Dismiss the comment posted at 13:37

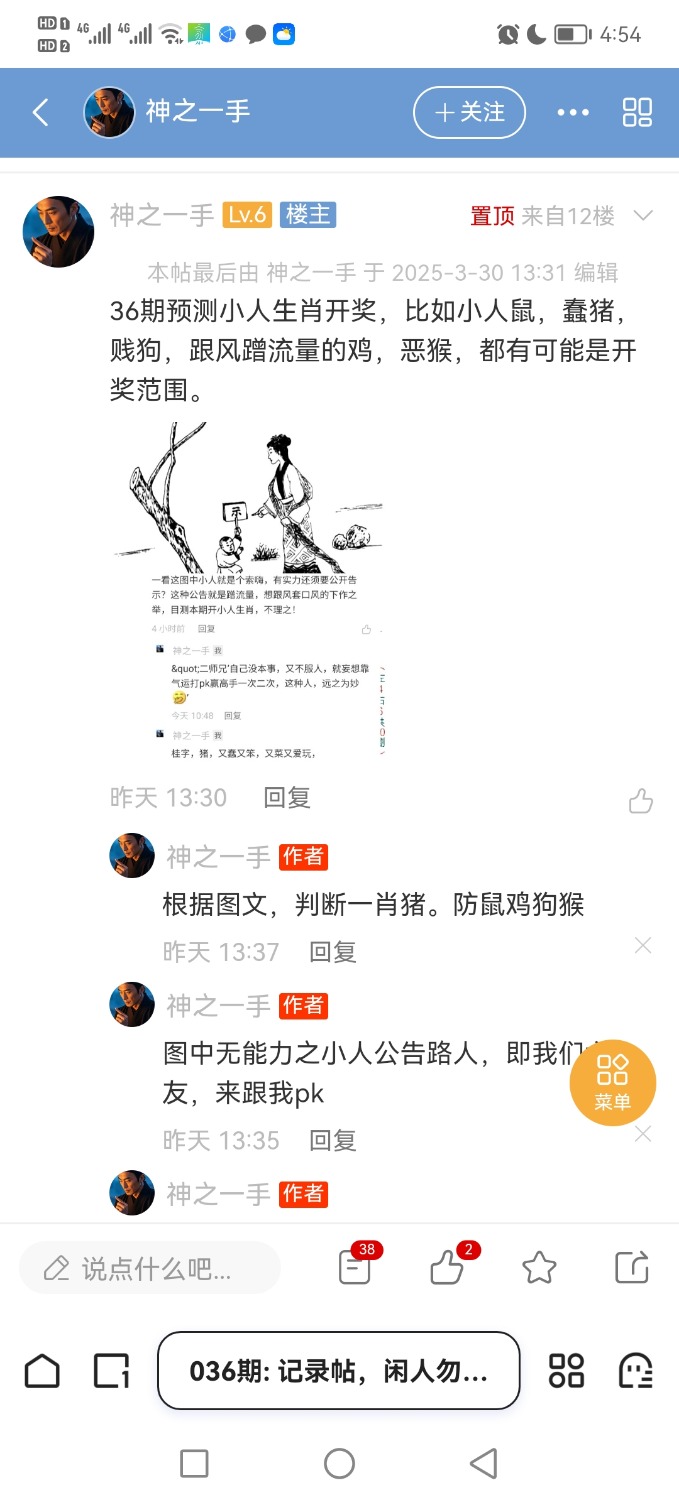click(x=643, y=945)
